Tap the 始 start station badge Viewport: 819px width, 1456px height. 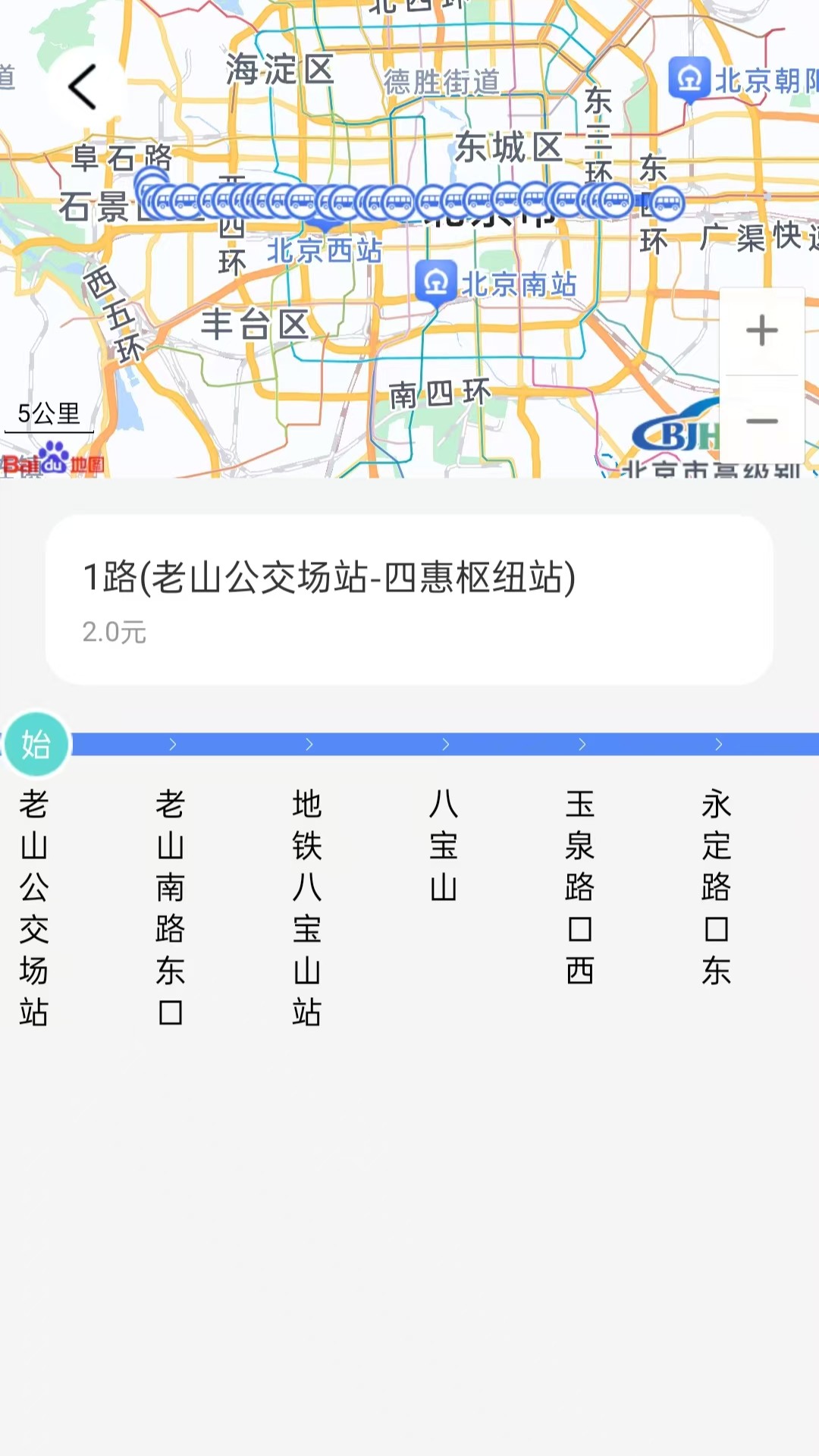(37, 745)
